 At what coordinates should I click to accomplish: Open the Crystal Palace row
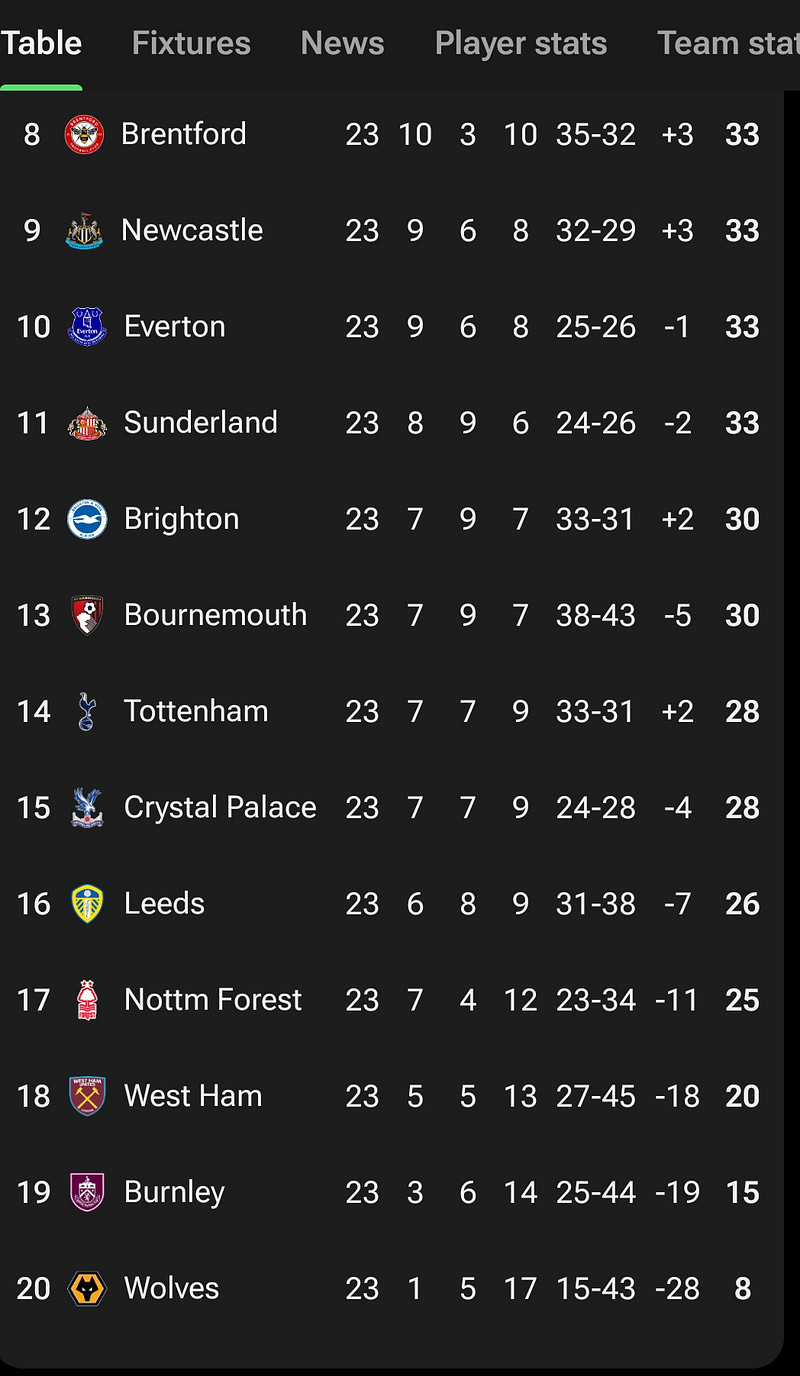click(x=392, y=807)
